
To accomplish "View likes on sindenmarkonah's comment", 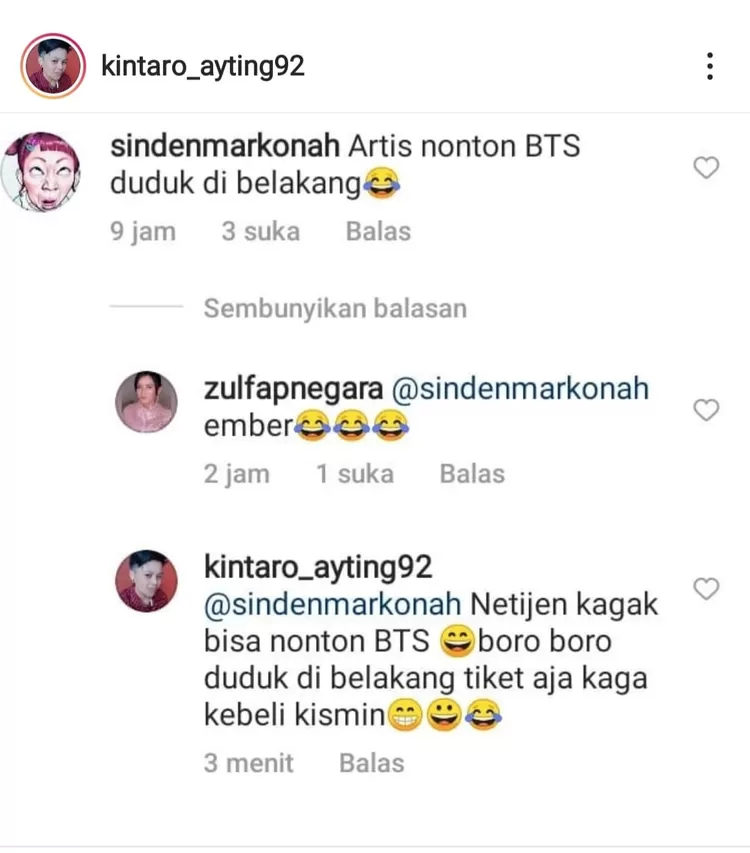I will coord(260,232).
